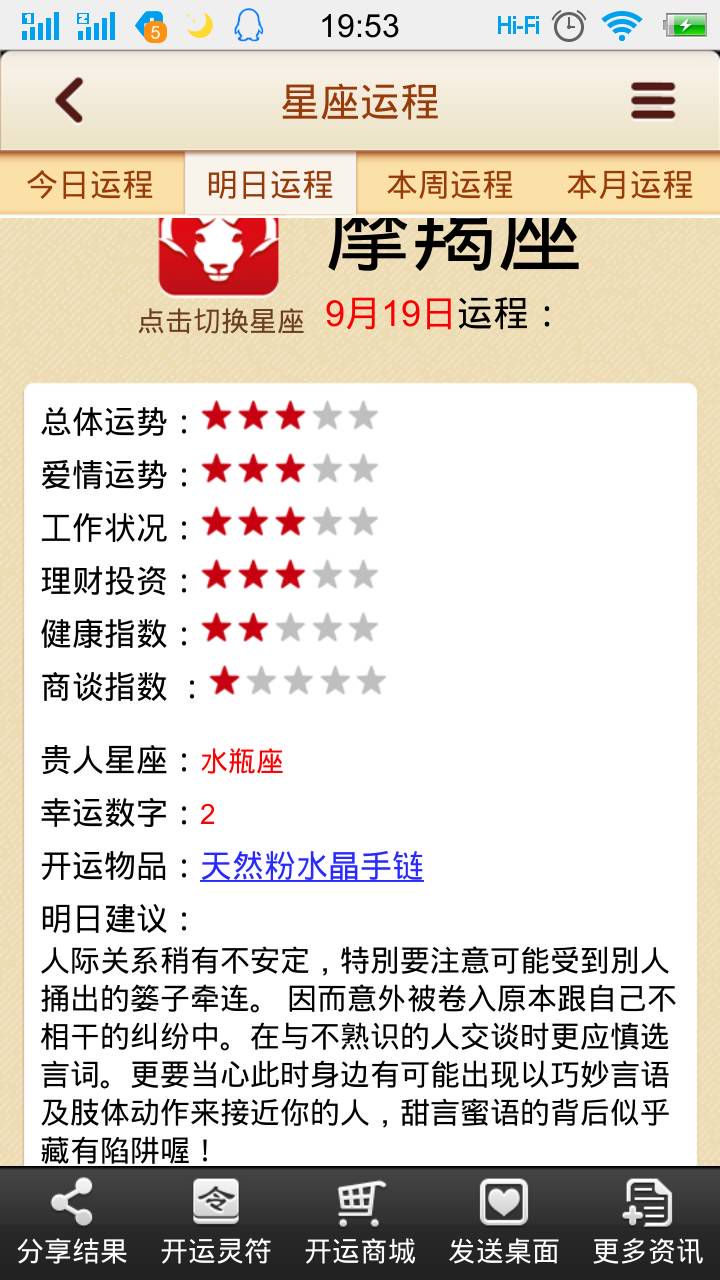This screenshot has width=720, height=1280.
Task: Tap 发送桌面 to add a shortcut
Action: [x=504, y=1223]
